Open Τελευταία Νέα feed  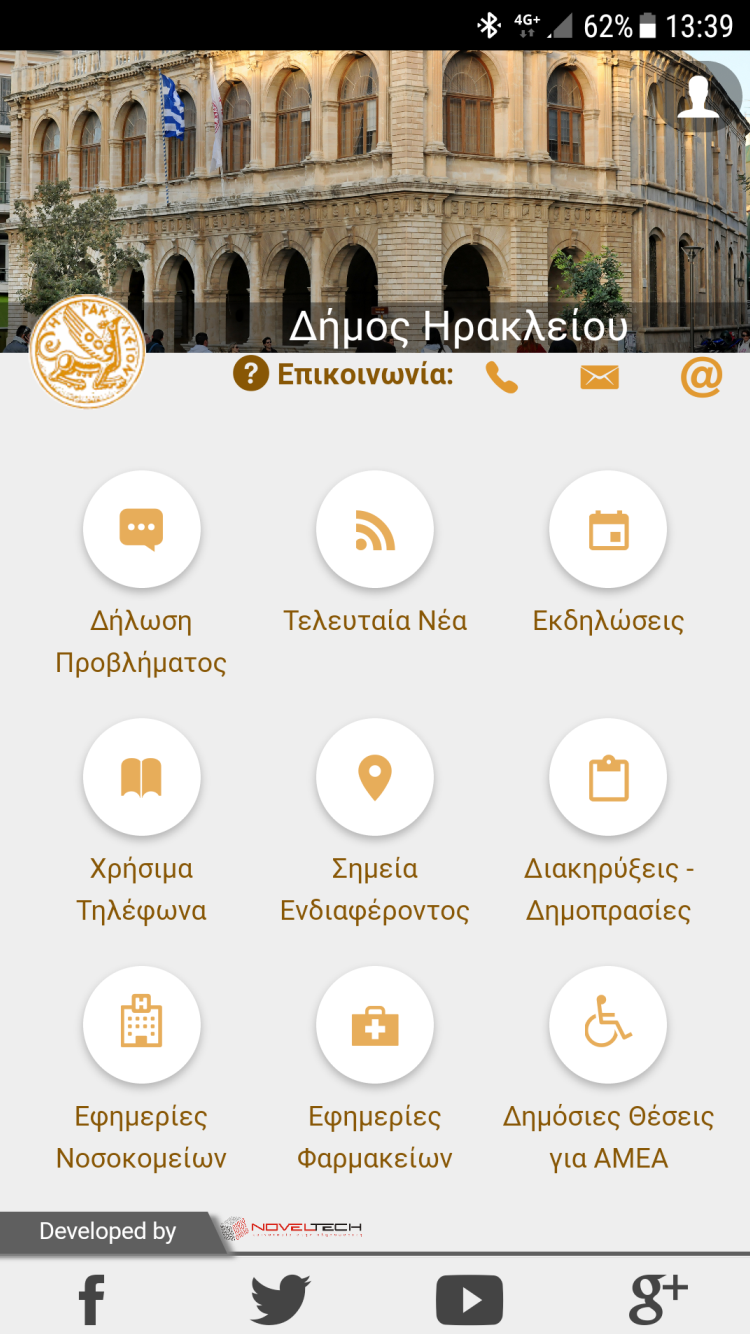pos(375,529)
